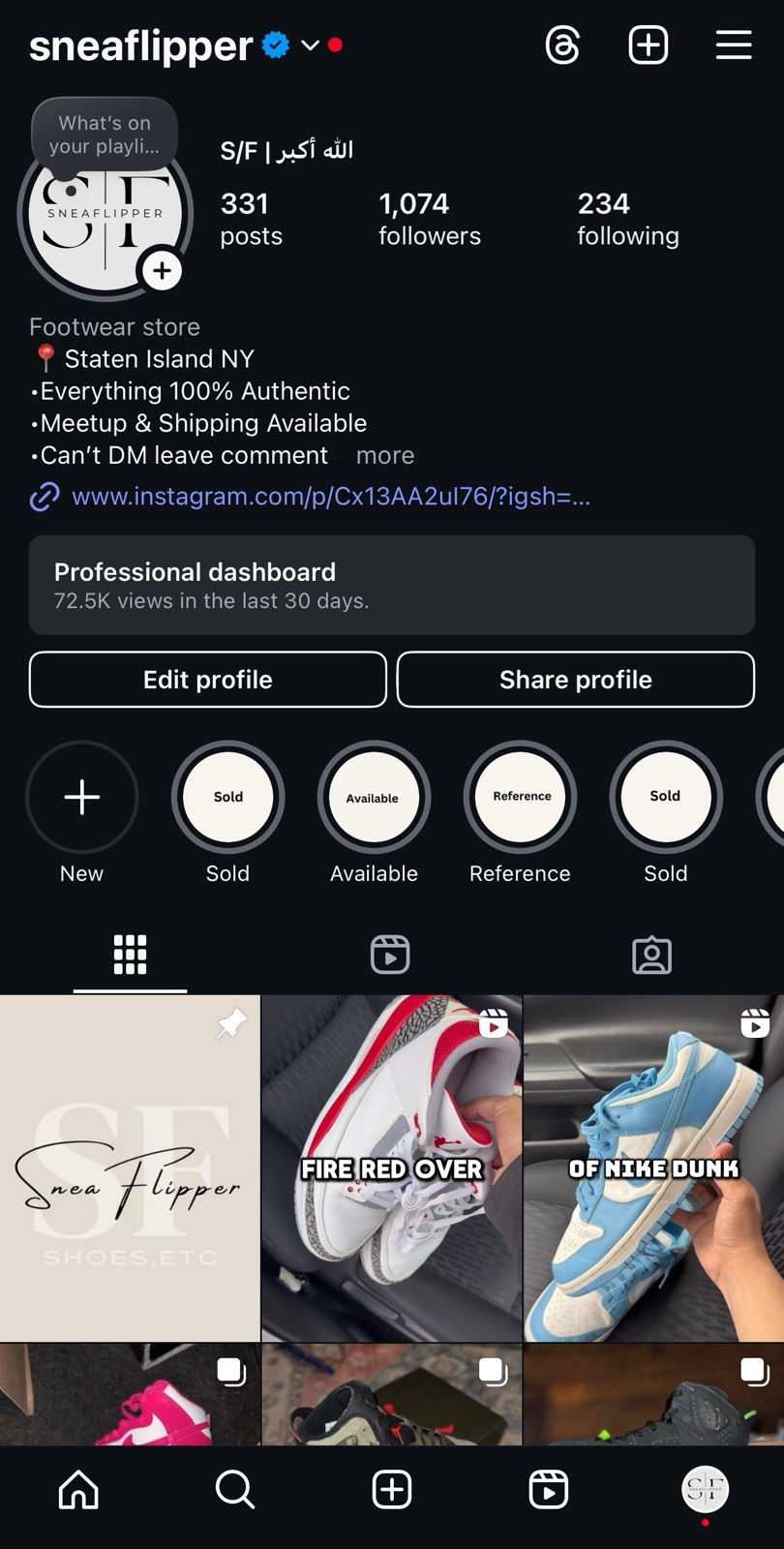This screenshot has height=1549, width=784.
Task: Open the Threads icon in header
Action: coord(562,46)
